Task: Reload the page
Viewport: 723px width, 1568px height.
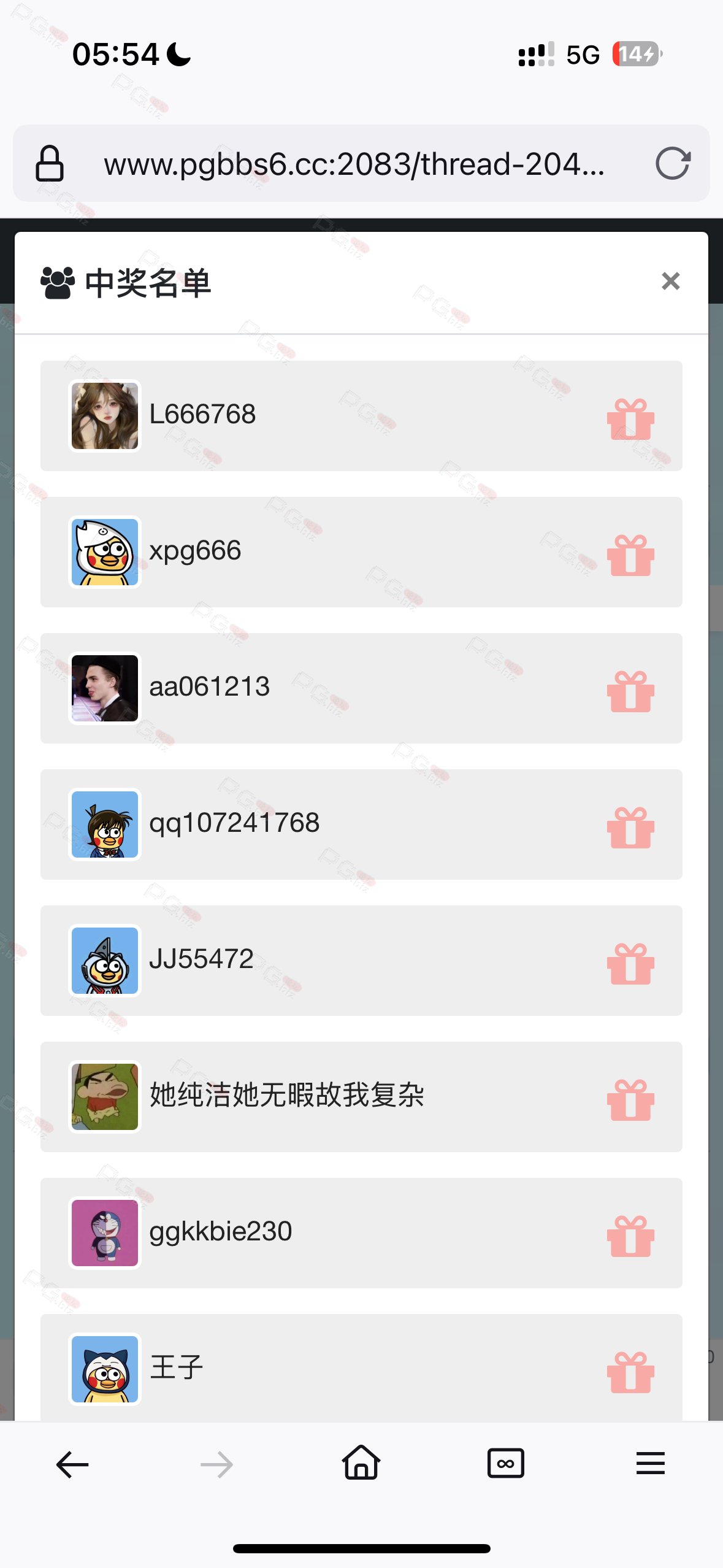Action: click(673, 164)
